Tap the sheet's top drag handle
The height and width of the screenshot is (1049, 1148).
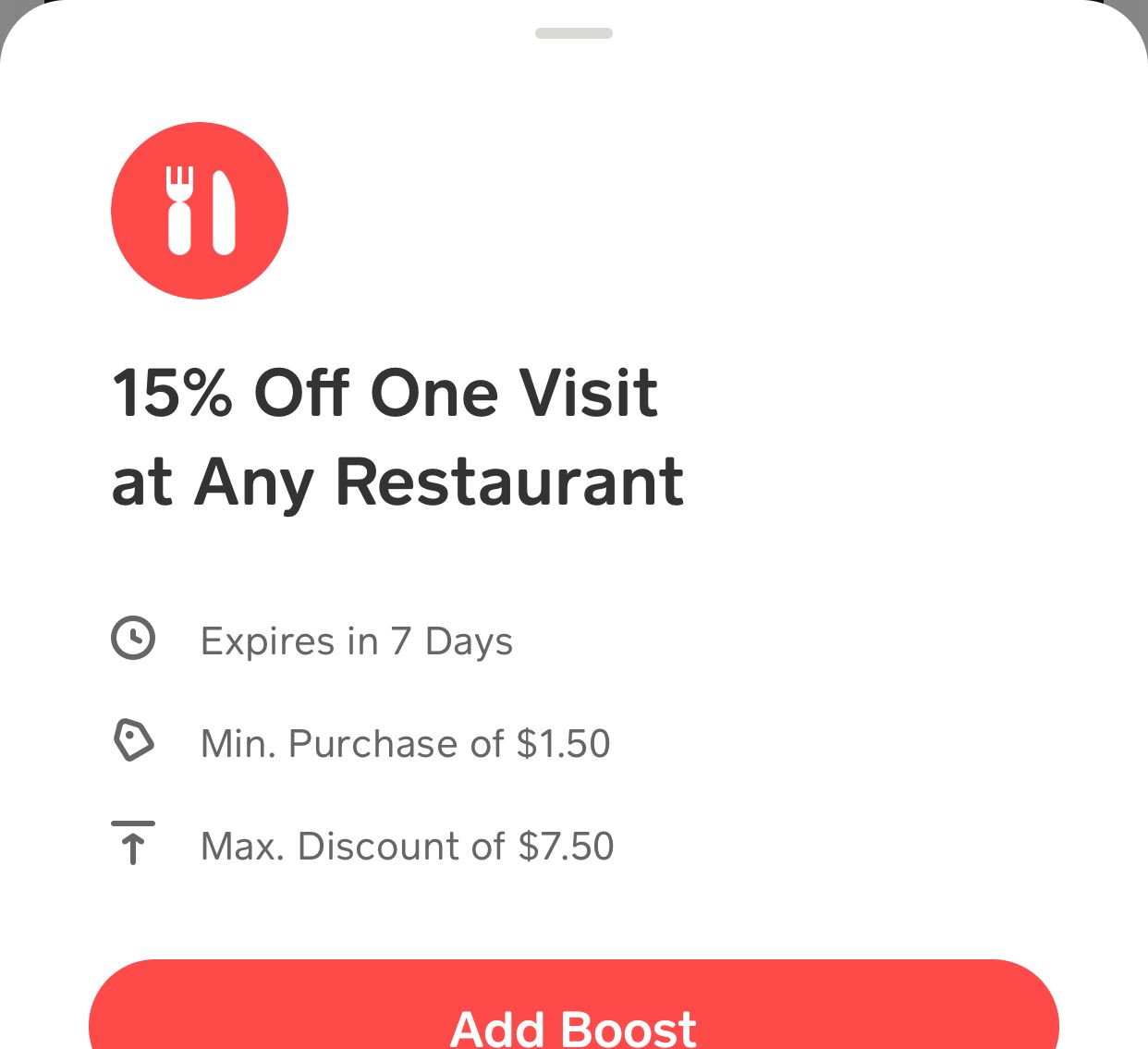[574, 33]
